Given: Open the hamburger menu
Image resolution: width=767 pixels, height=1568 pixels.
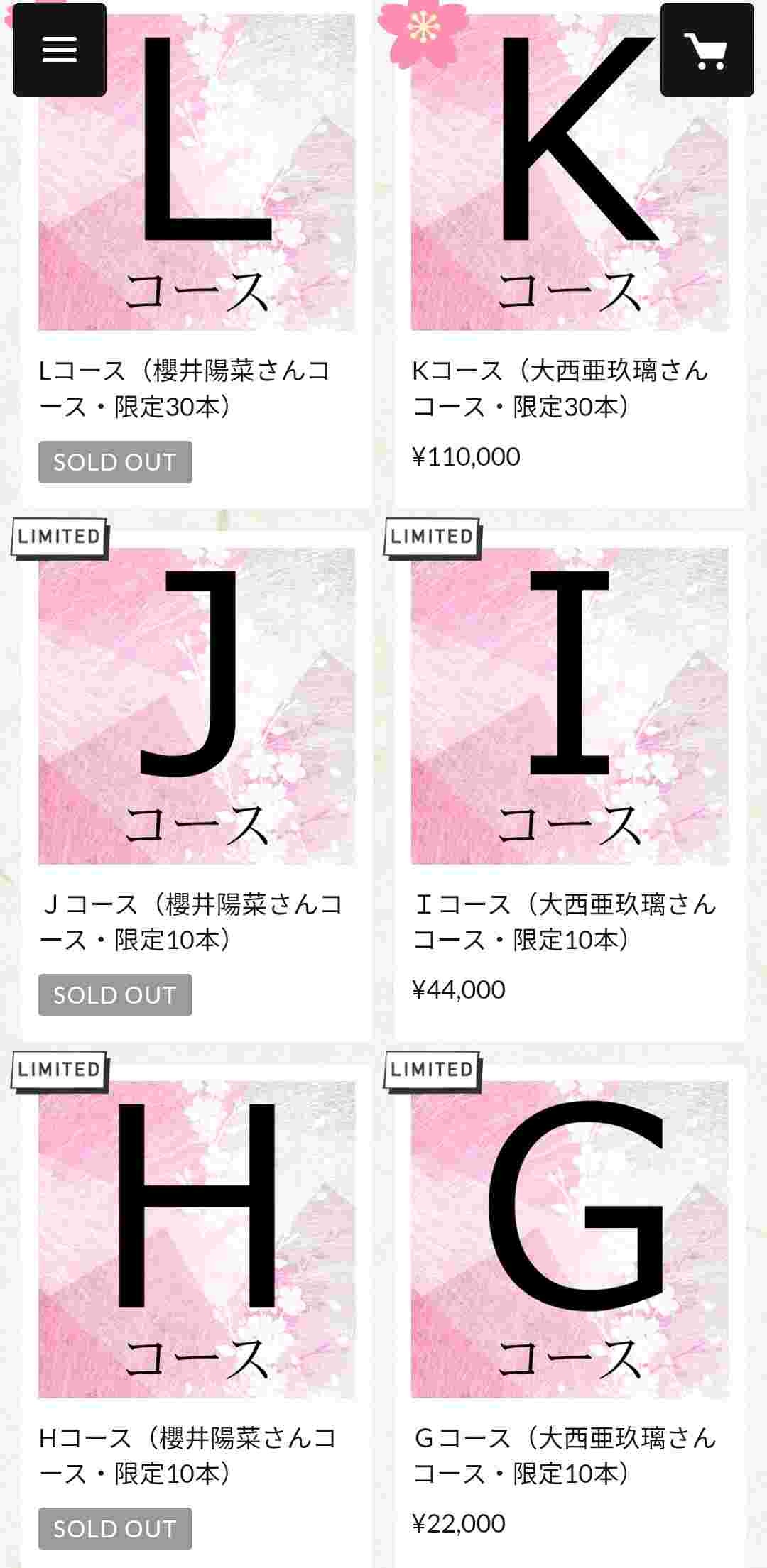Looking at the screenshot, I should (60, 50).
